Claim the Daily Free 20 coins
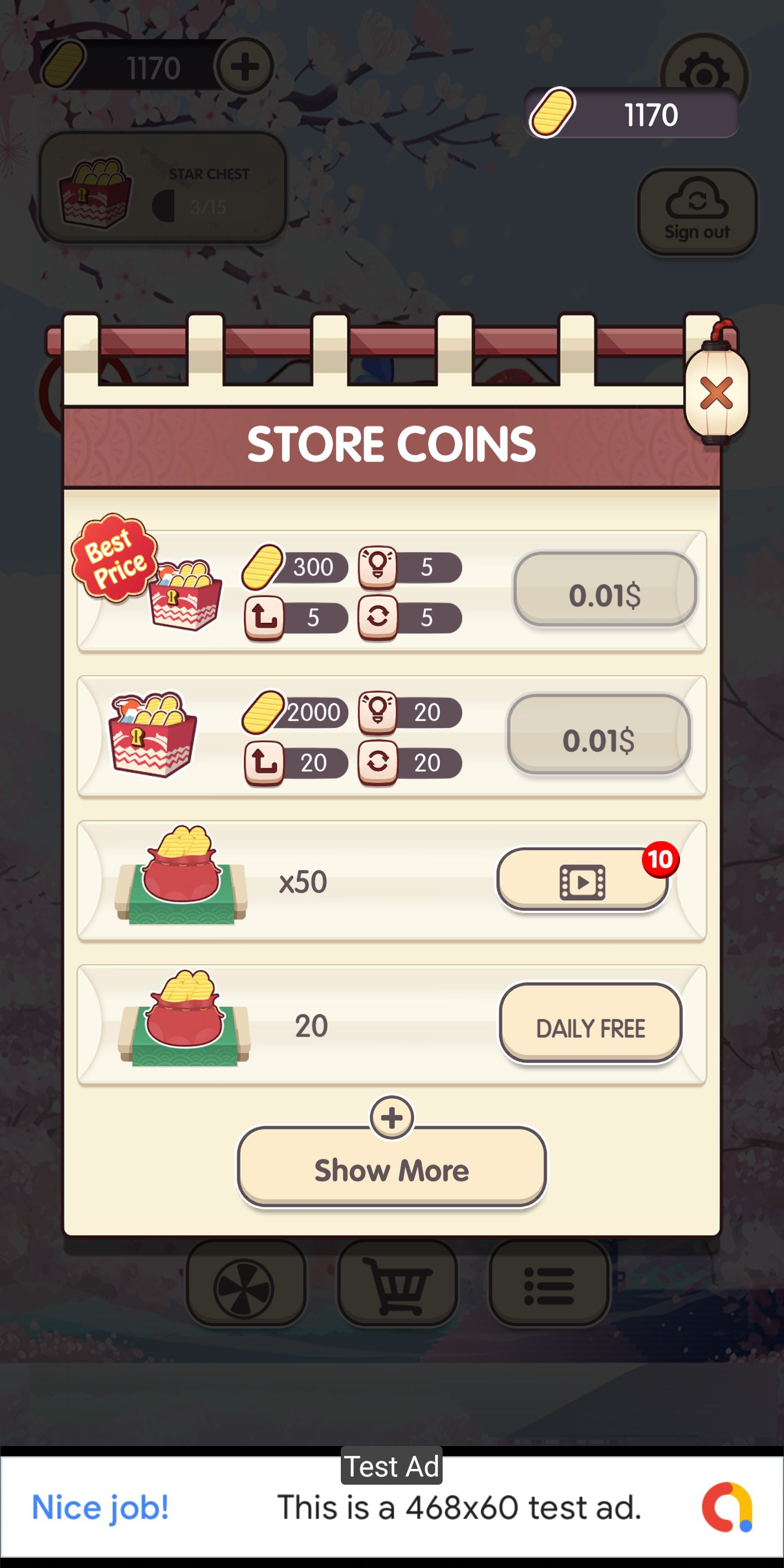Image resolution: width=784 pixels, height=1568 pixels. pos(590,1024)
